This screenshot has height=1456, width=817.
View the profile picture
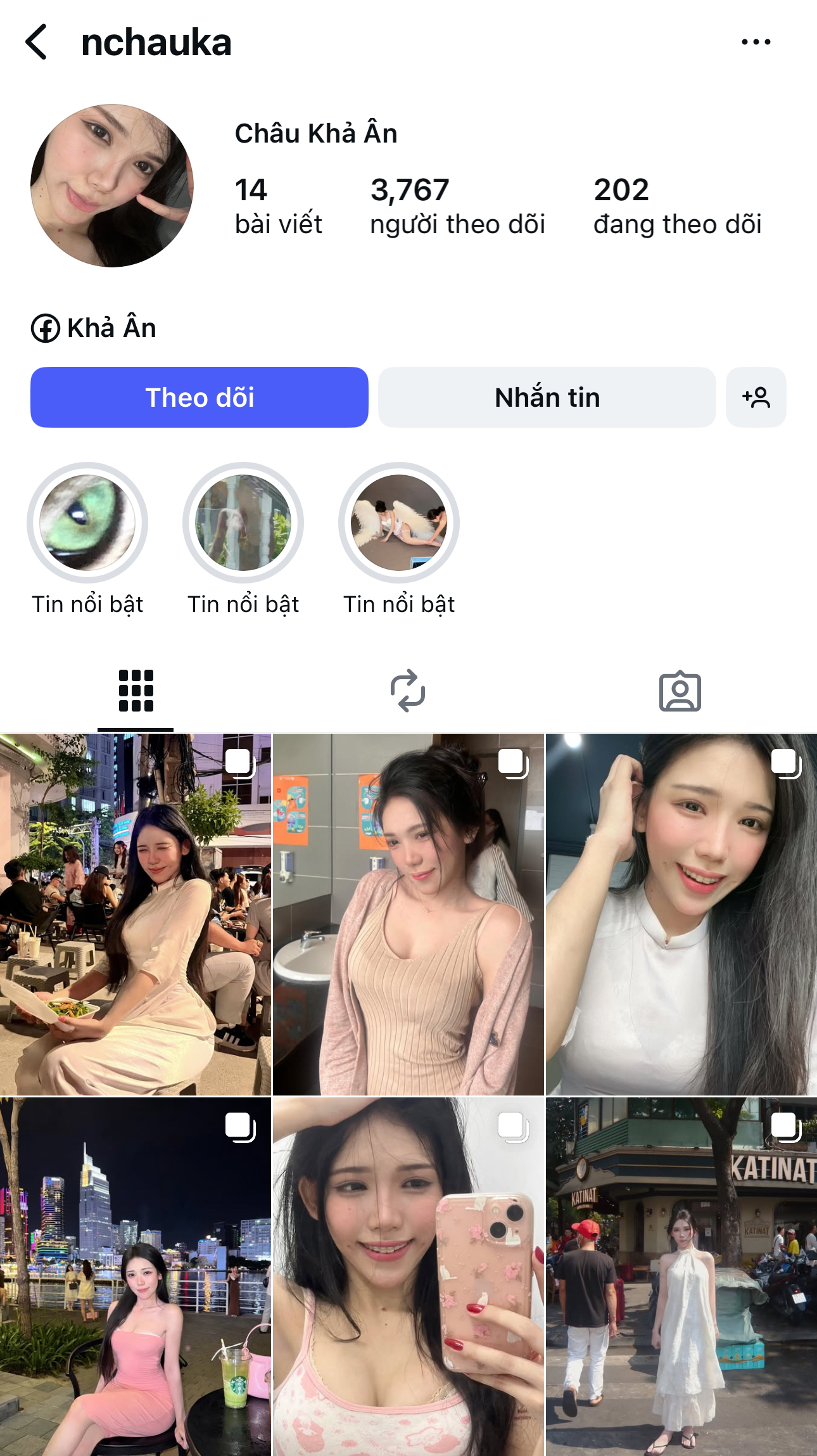pyautogui.click(x=112, y=186)
